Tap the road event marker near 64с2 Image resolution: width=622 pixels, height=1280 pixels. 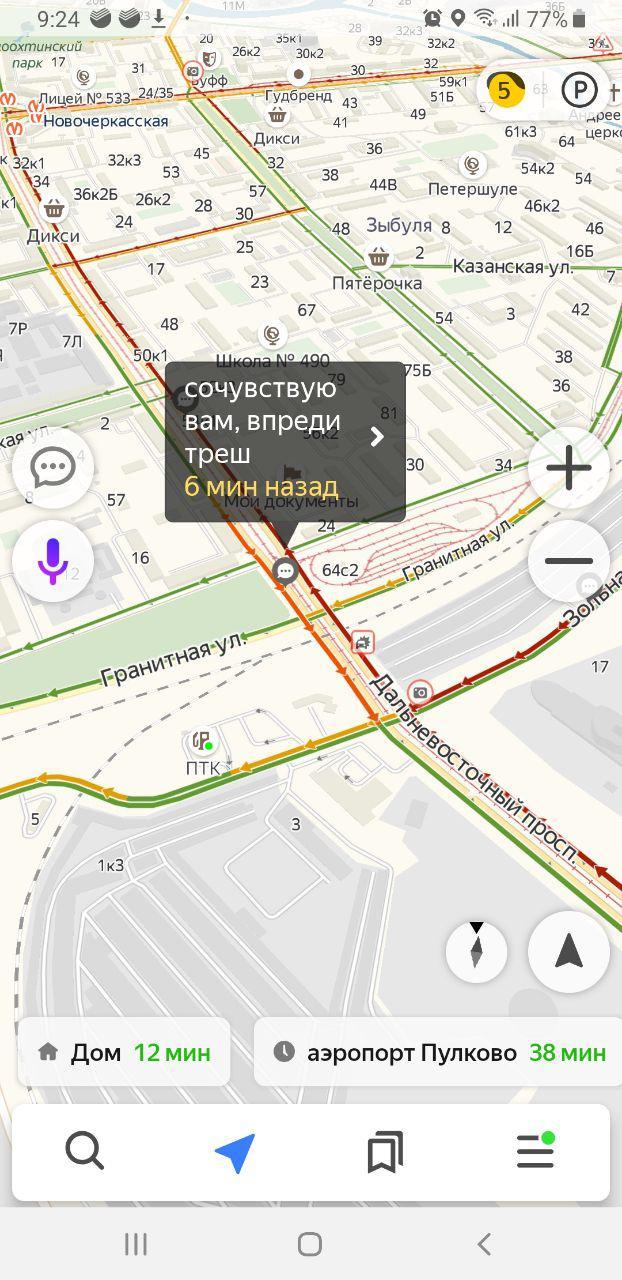coord(286,571)
